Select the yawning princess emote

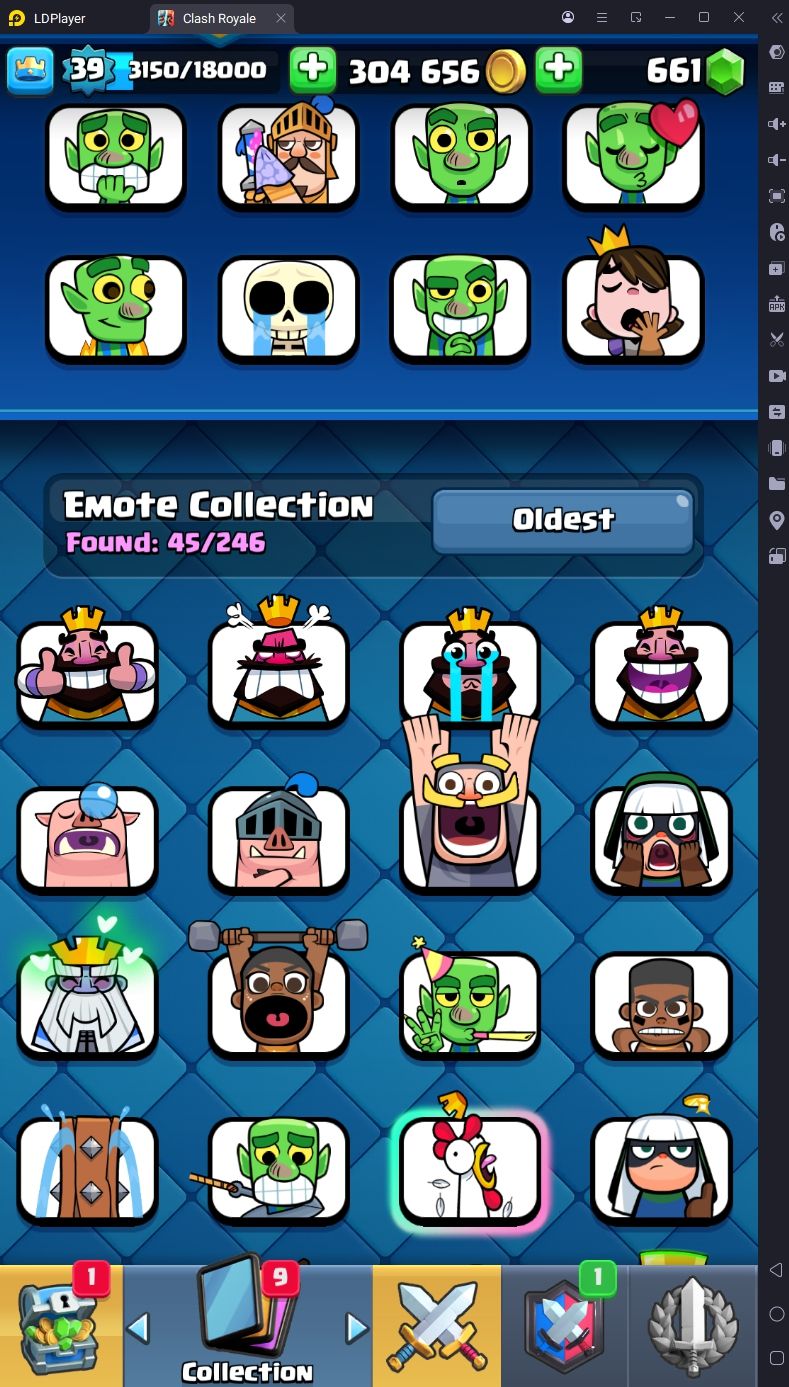633,306
